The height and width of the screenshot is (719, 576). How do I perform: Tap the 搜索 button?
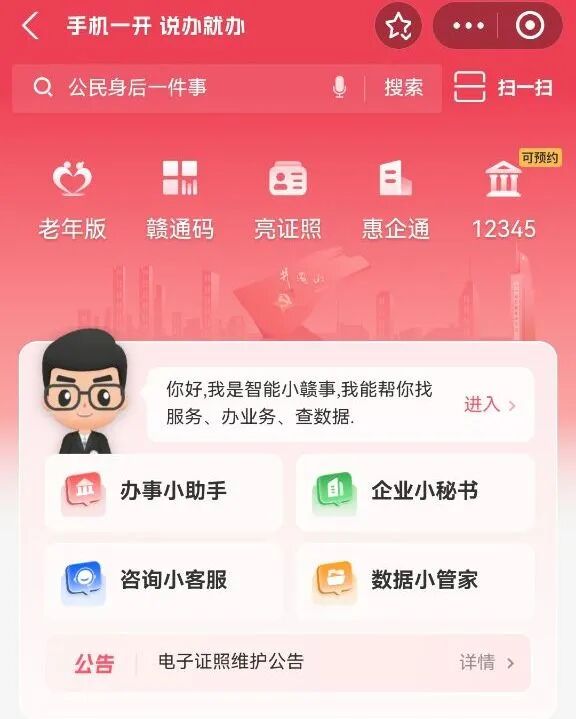tap(404, 87)
